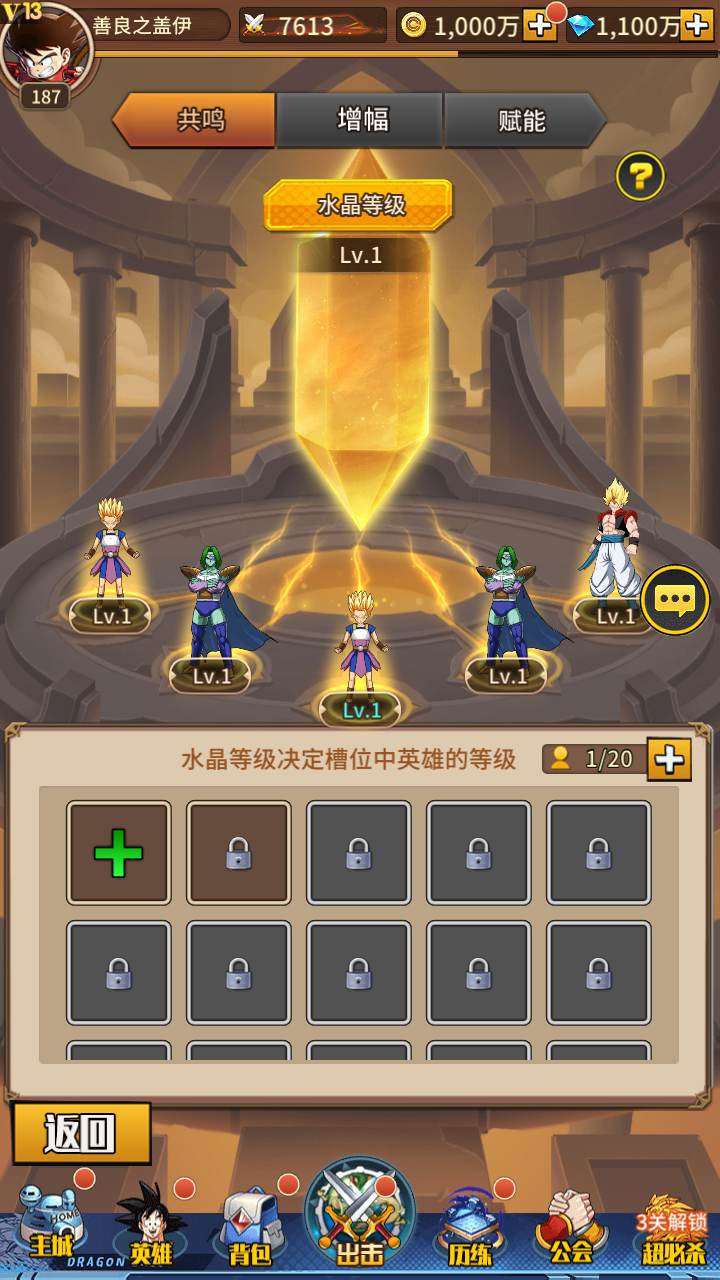
Task: Open the 英雄 heroes section
Action: point(150,1225)
